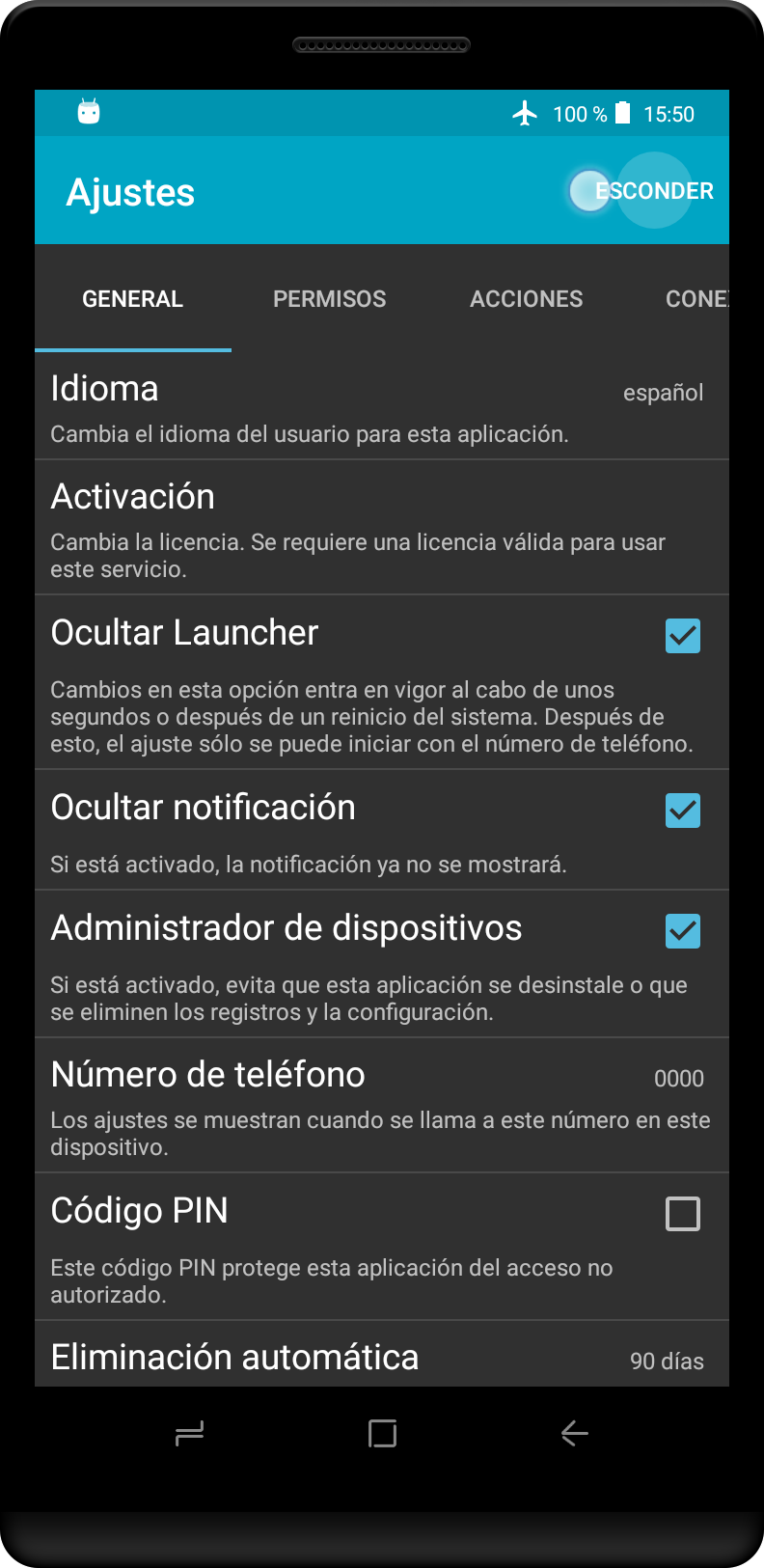Select the GENERAL tab
Viewport: 764px width, 1568px height.
(x=132, y=299)
